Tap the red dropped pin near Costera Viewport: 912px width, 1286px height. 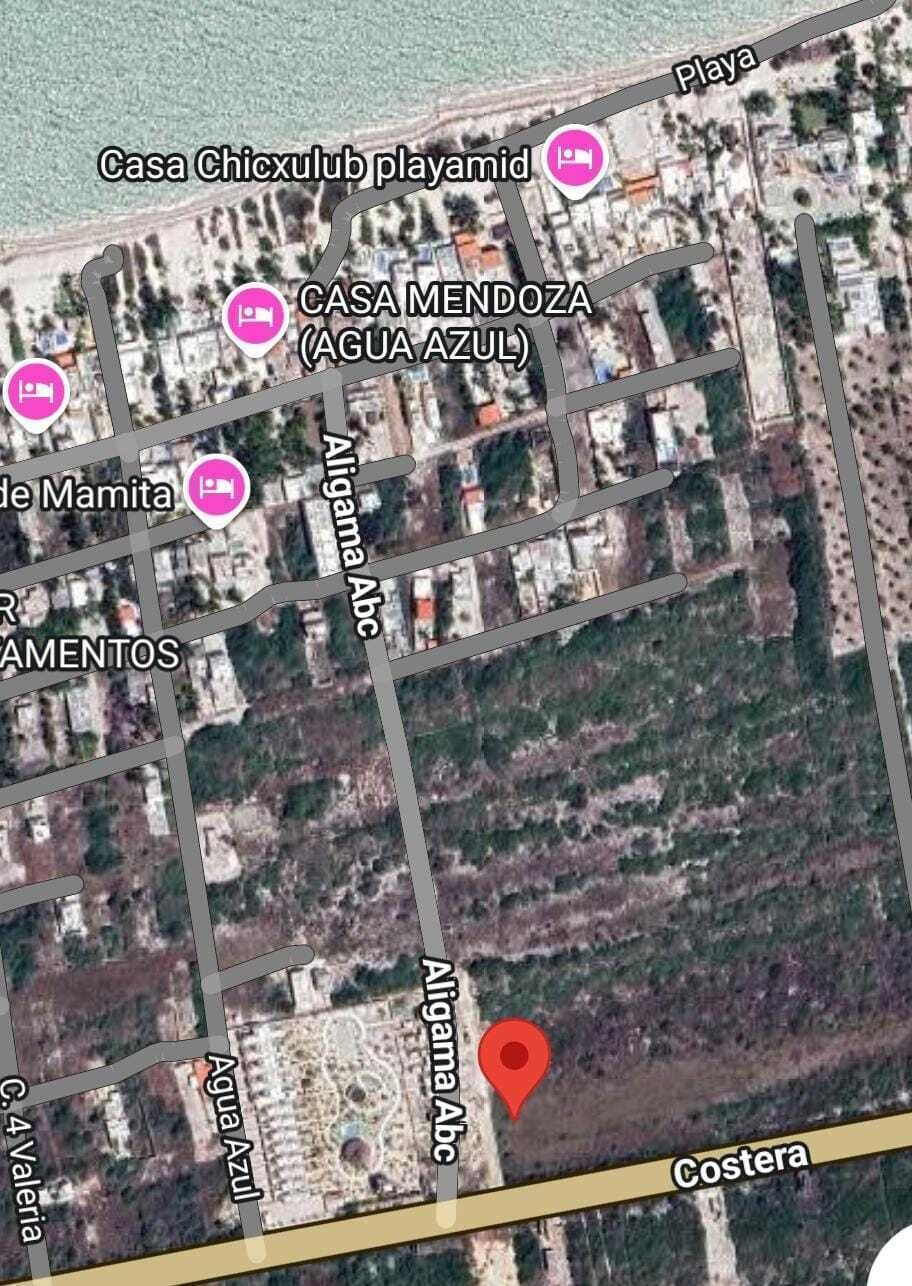pyautogui.click(x=514, y=1060)
